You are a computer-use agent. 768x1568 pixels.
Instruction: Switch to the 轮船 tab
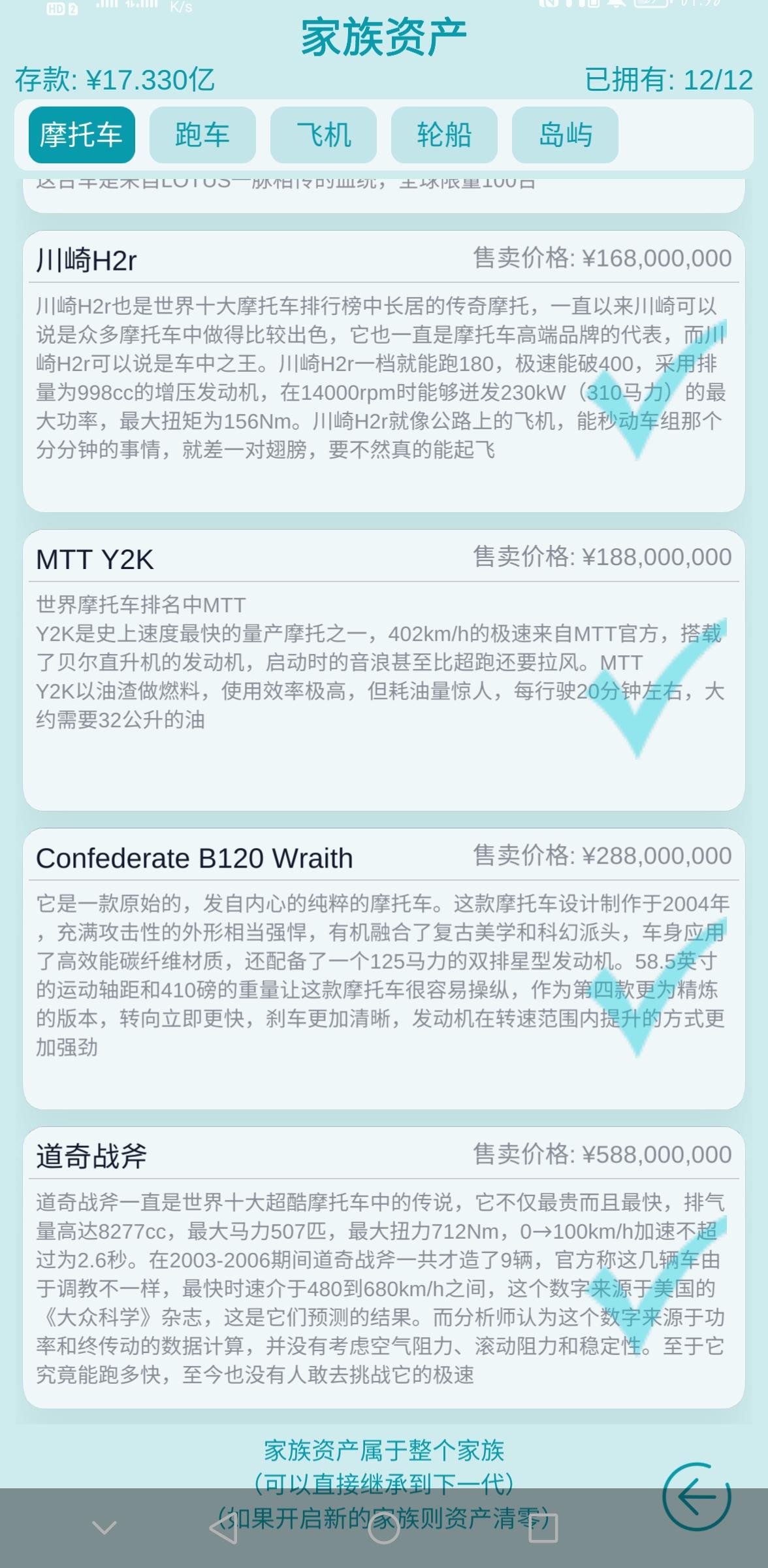point(444,135)
